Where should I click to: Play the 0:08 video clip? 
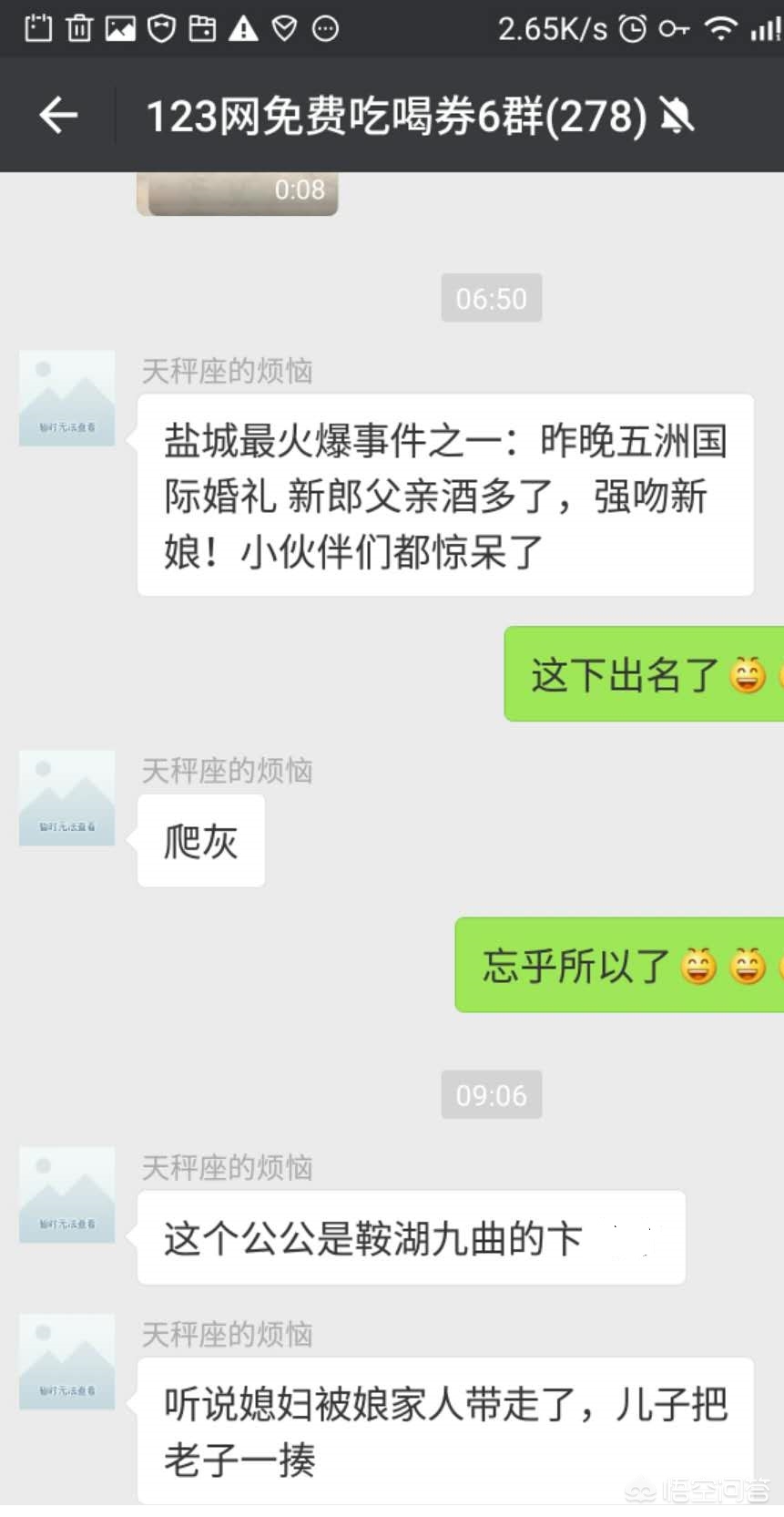(x=238, y=193)
